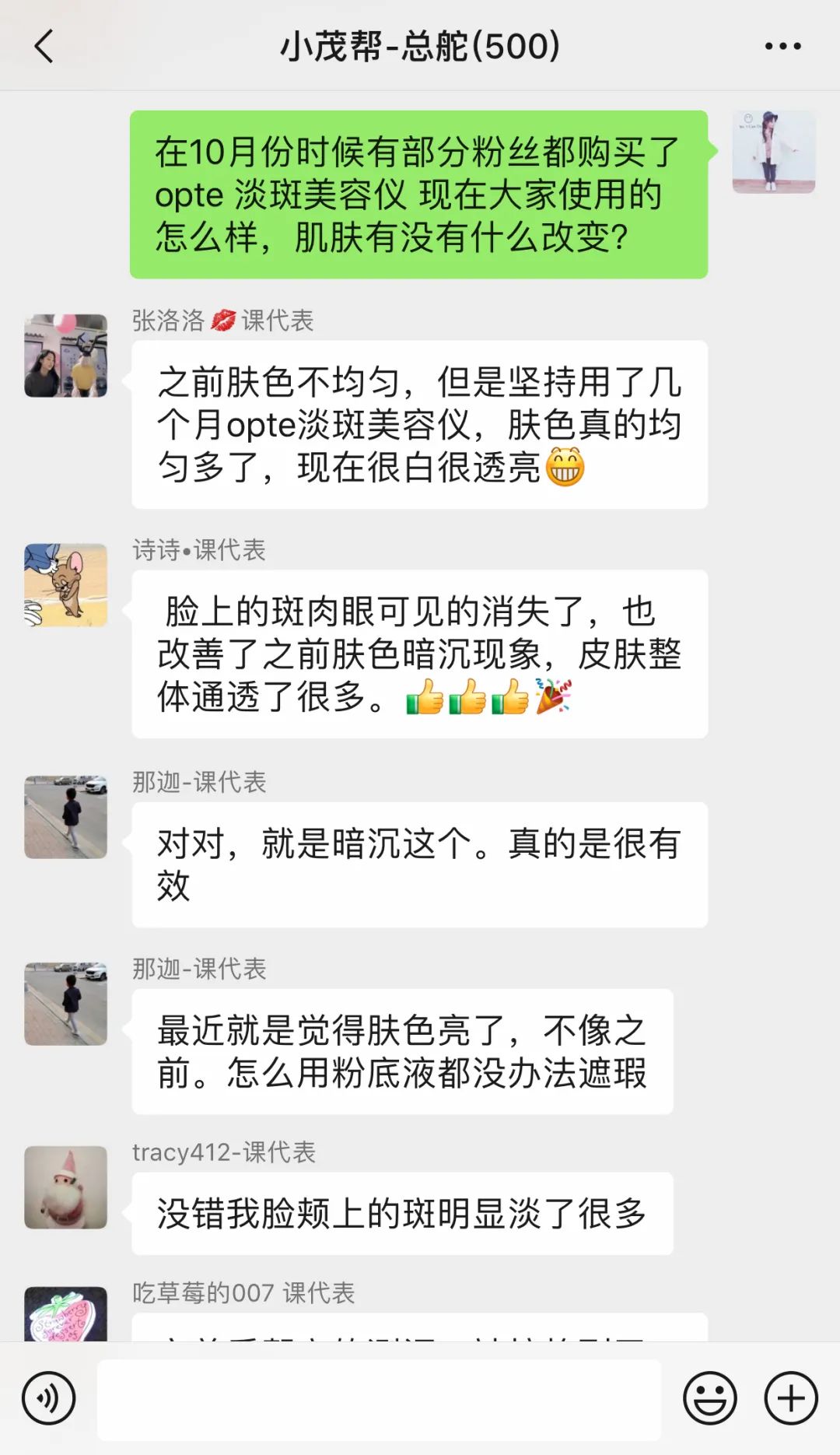Switch to voice message input
The width and height of the screenshot is (840, 1455).
pyautogui.click(x=49, y=1398)
